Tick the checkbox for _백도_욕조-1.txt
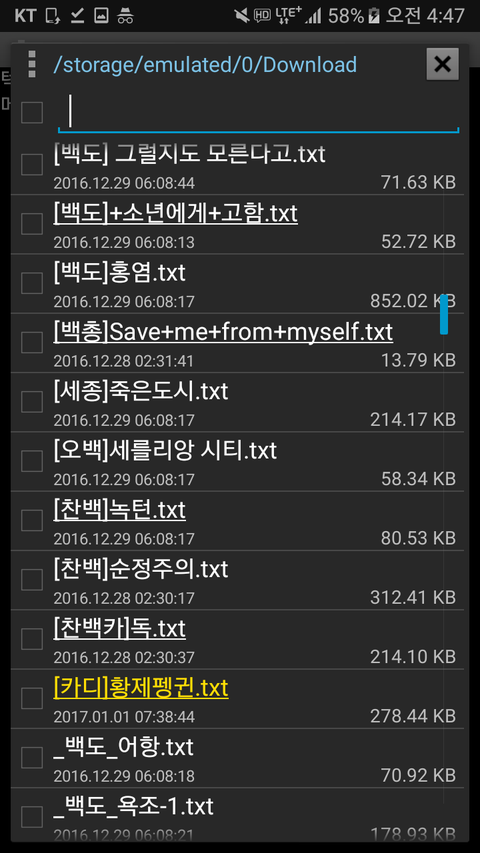 click(32, 817)
